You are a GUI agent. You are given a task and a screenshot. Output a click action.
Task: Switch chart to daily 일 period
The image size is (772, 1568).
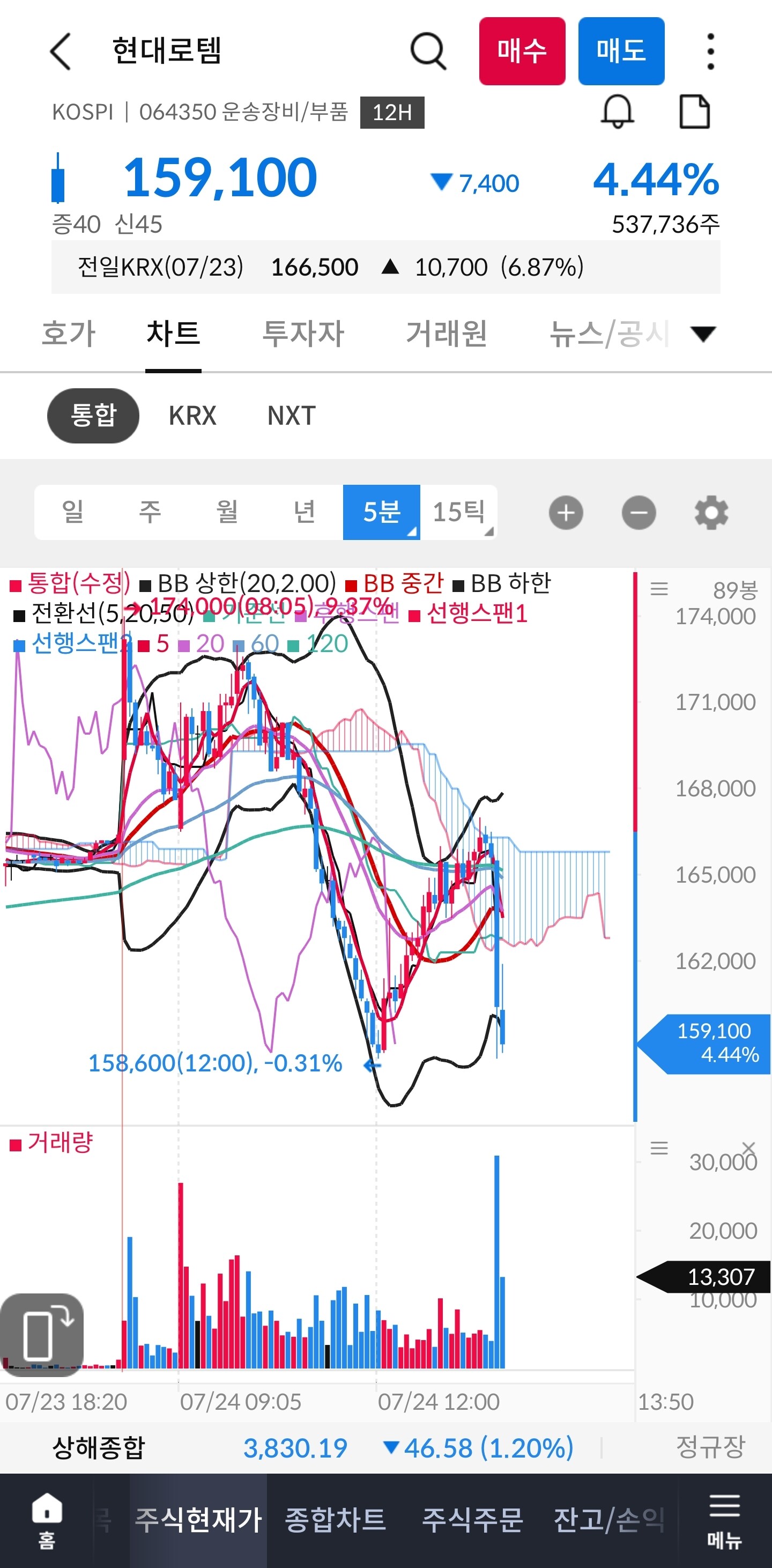point(73,512)
